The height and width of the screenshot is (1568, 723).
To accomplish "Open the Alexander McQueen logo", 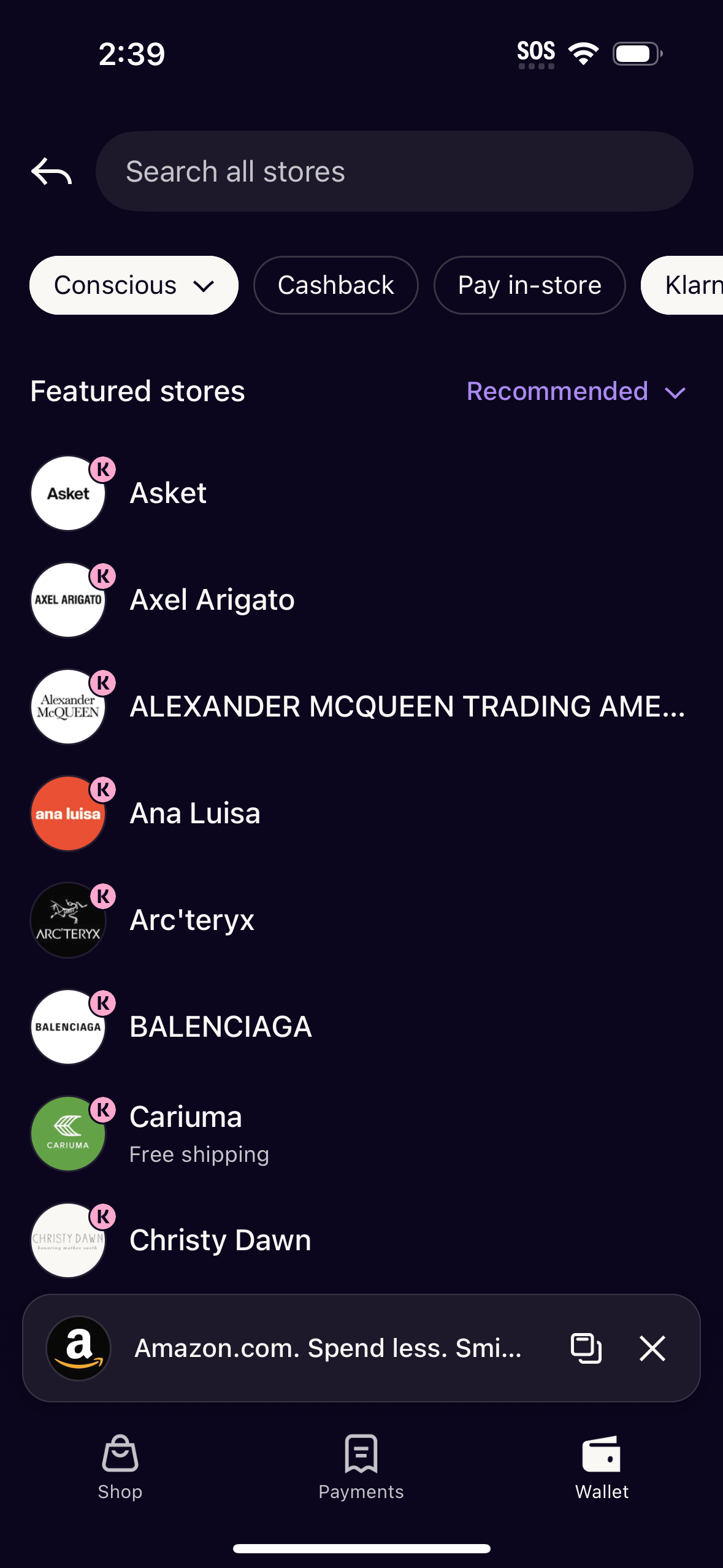I will [67, 706].
